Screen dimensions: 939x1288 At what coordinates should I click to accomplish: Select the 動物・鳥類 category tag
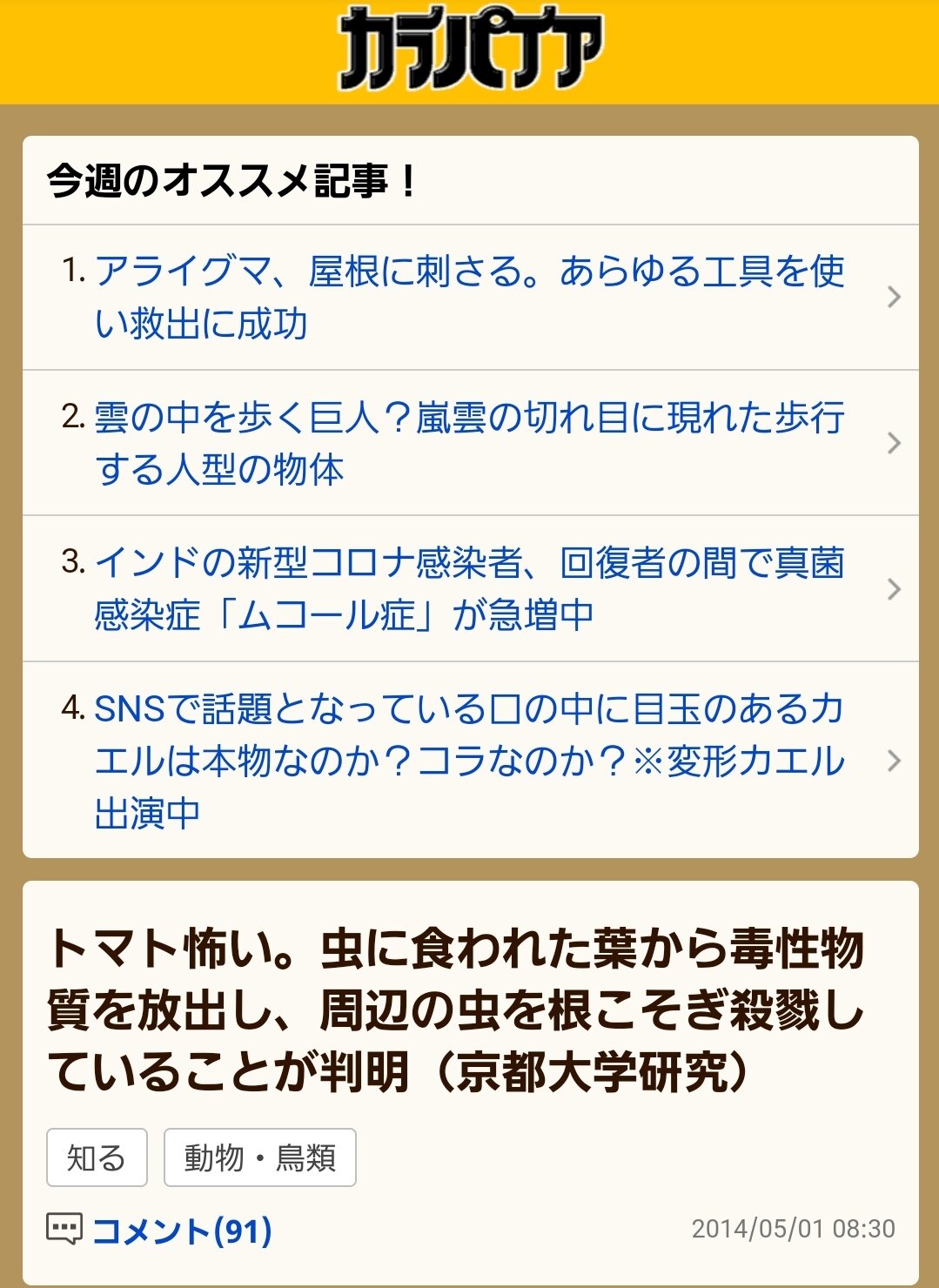point(259,1157)
